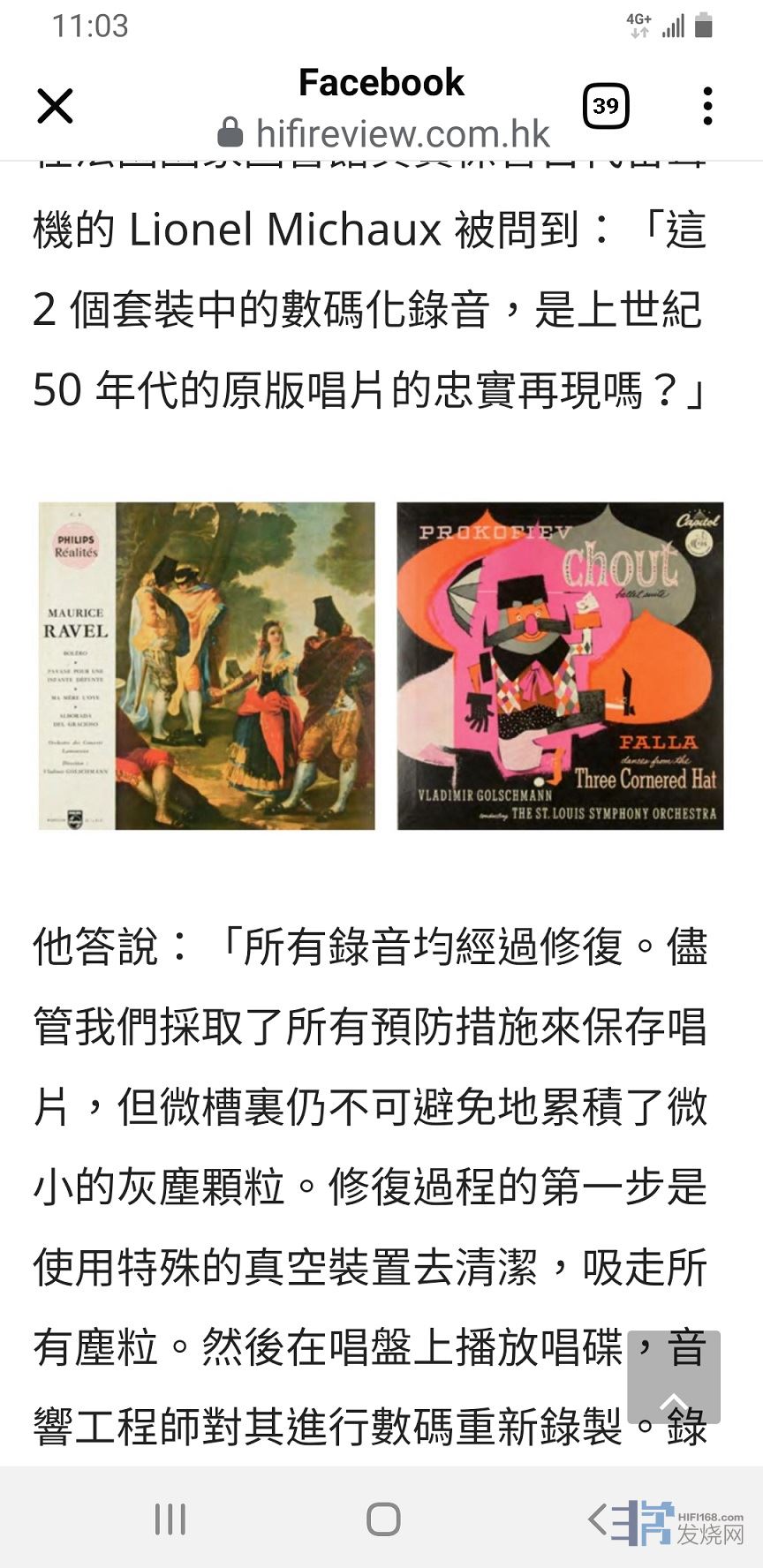Open the Maurice Ravel Philips album cover image
This screenshot has height=1568, width=763.
207,666
